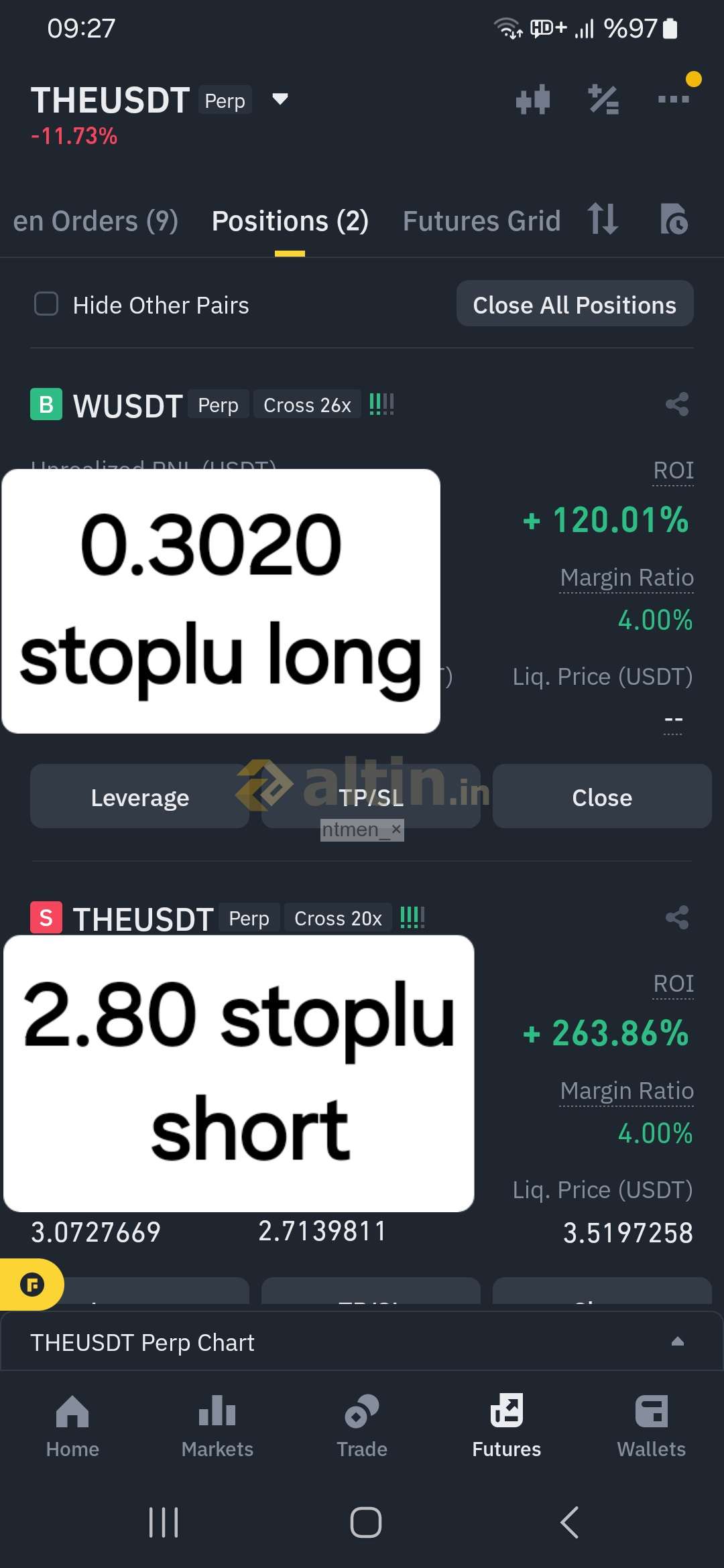Open the futures calculator icon
The width and height of the screenshot is (724, 1568).
point(603,100)
